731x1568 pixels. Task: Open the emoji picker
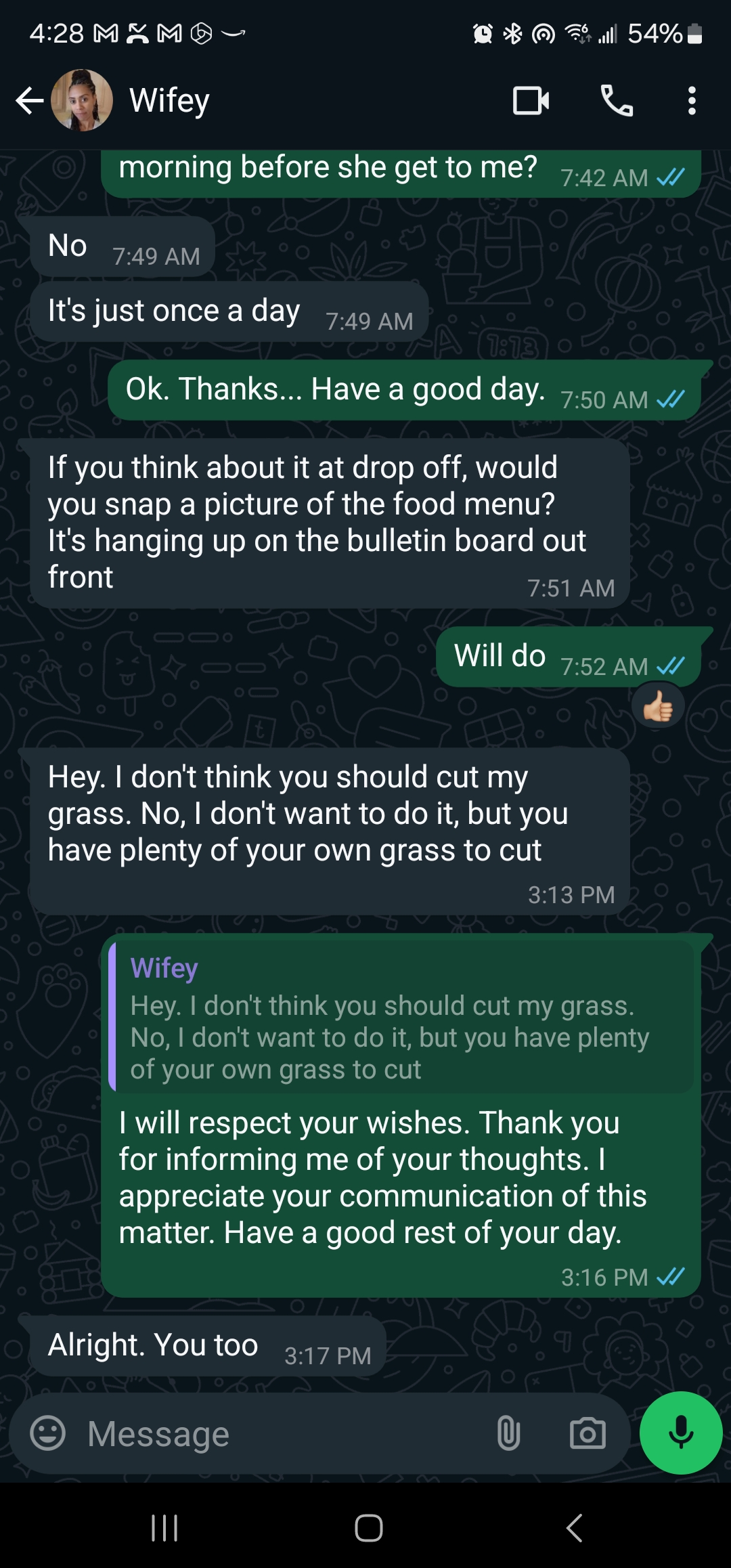coord(48,1433)
